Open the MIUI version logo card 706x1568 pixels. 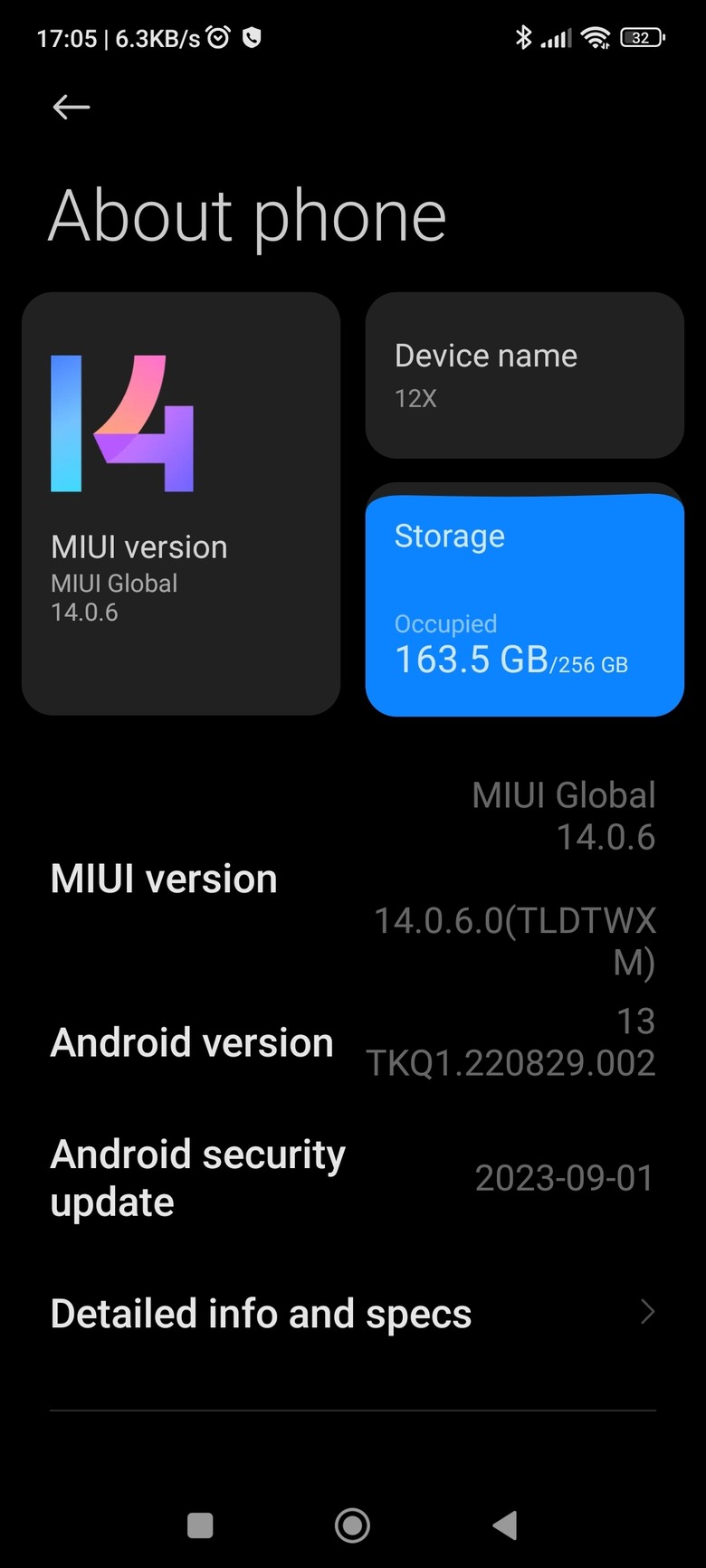(181, 503)
